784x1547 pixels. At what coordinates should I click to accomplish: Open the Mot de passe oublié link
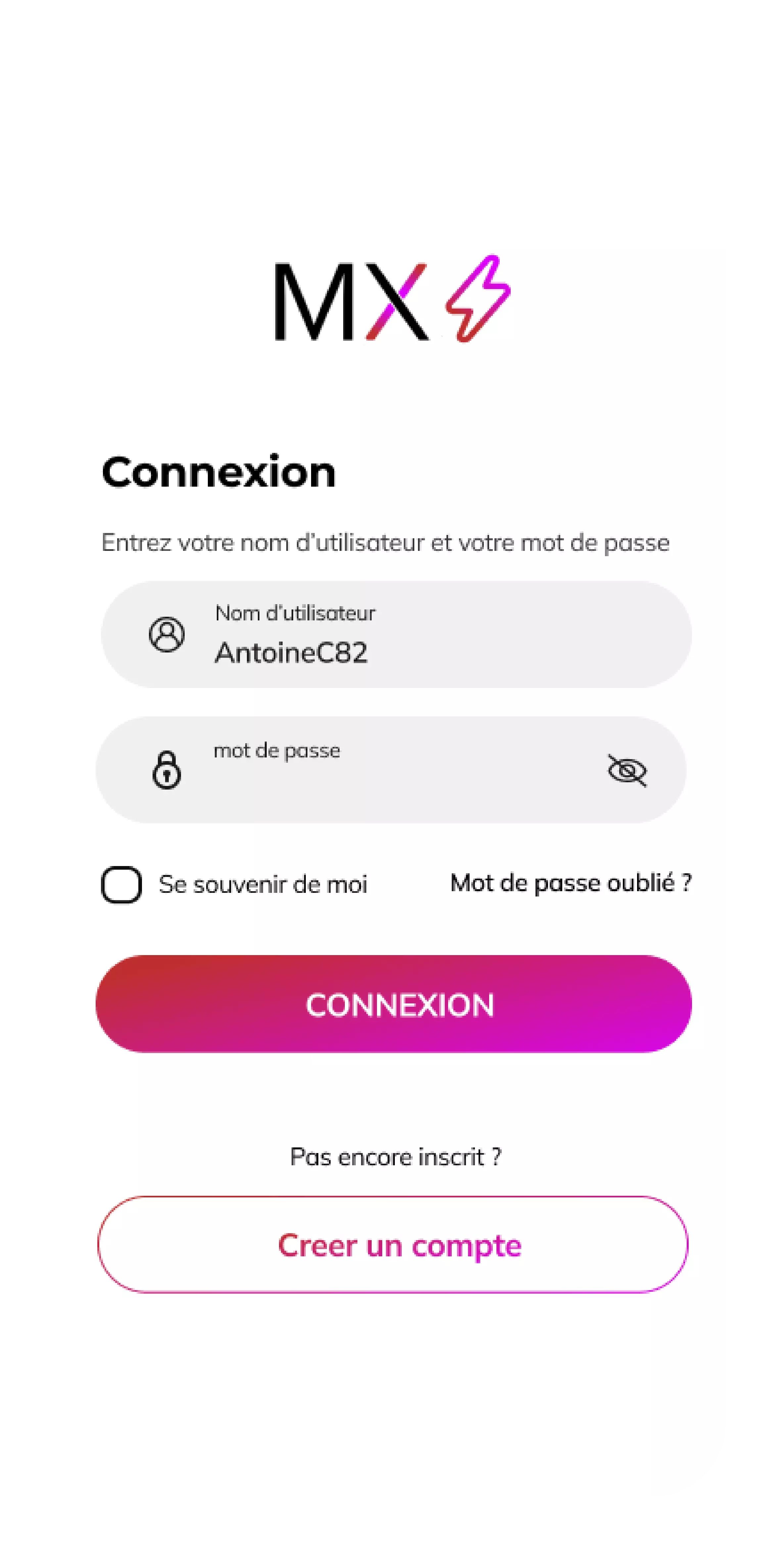tap(570, 883)
